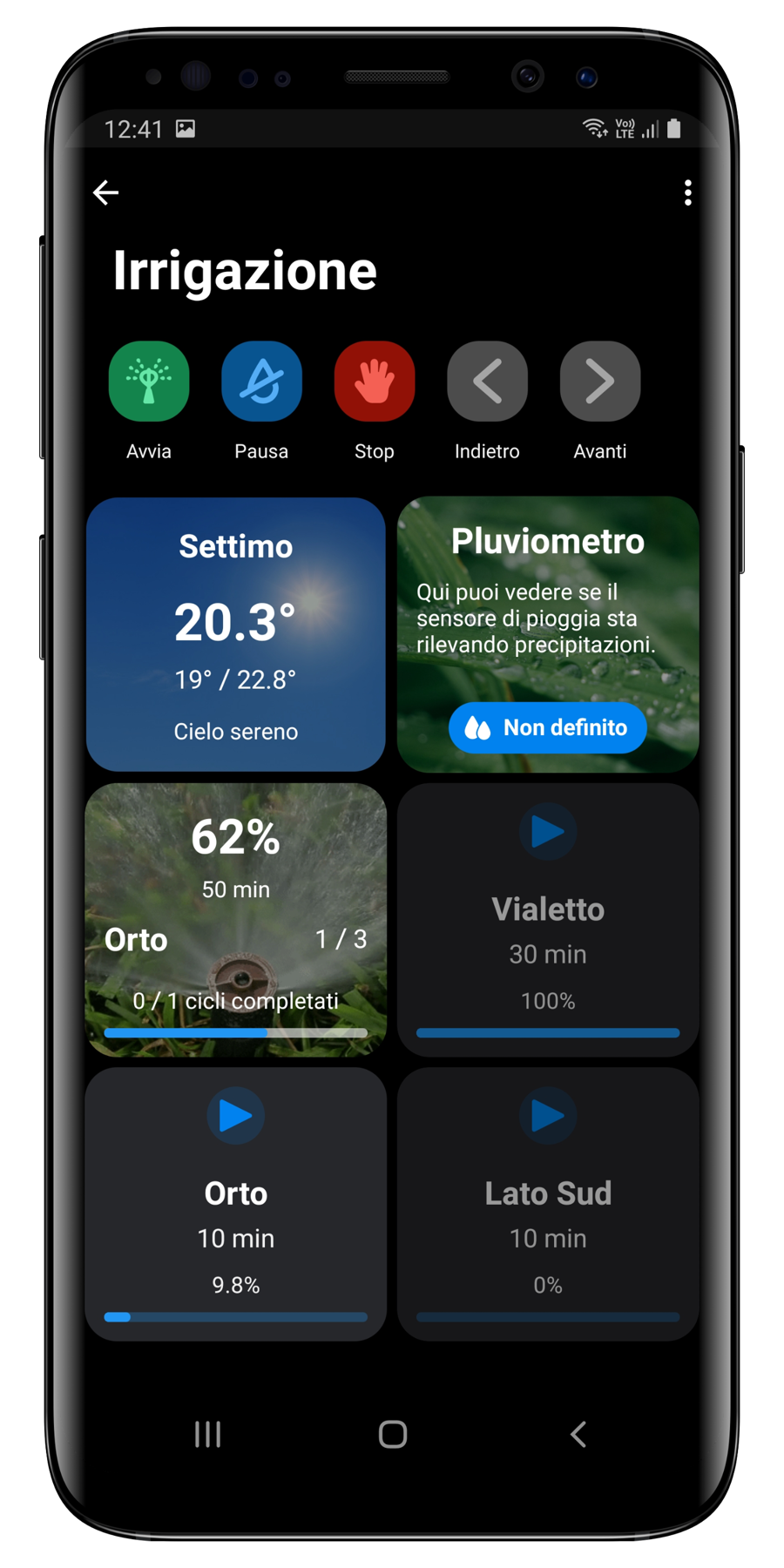Go back using the top arrow
This screenshot has height=1568, width=784.
tap(105, 193)
